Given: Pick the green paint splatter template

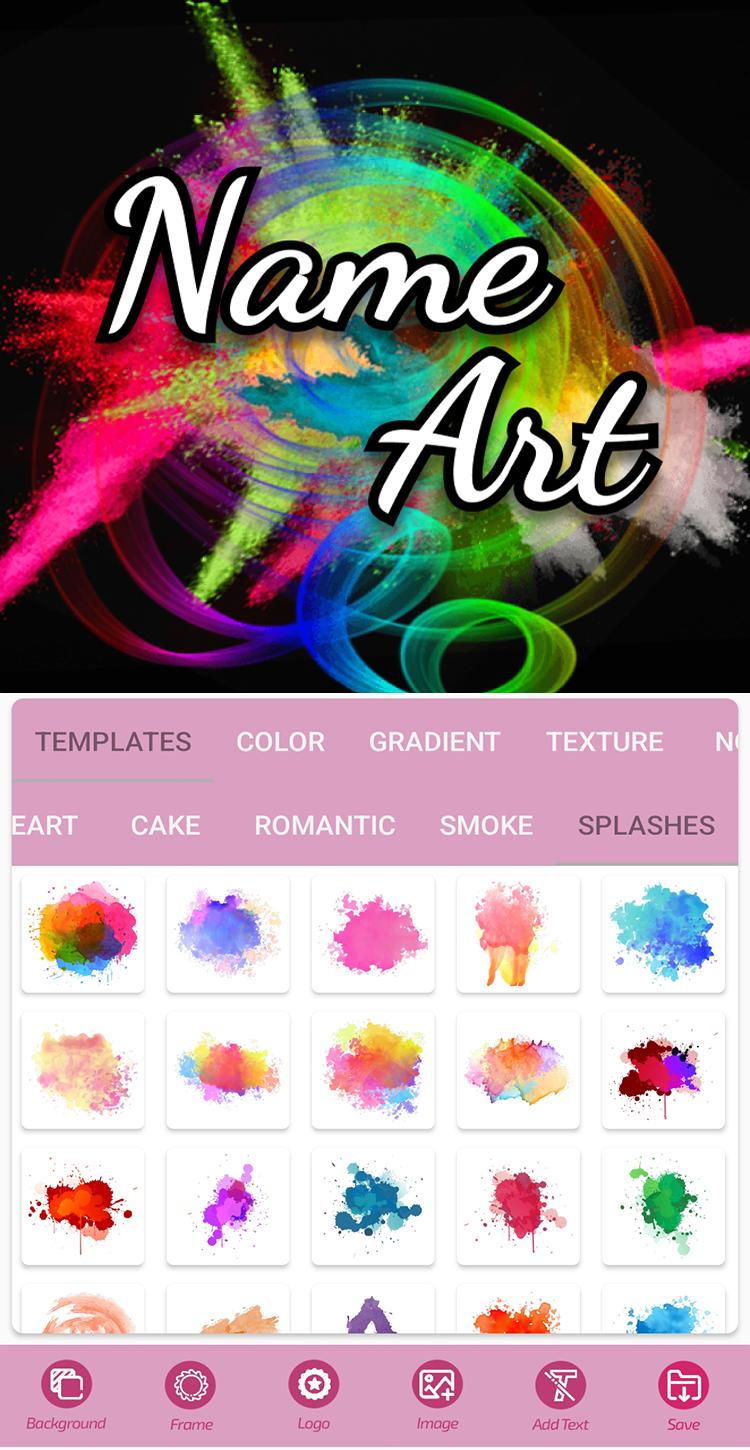Looking at the screenshot, I should point(663,1206).
